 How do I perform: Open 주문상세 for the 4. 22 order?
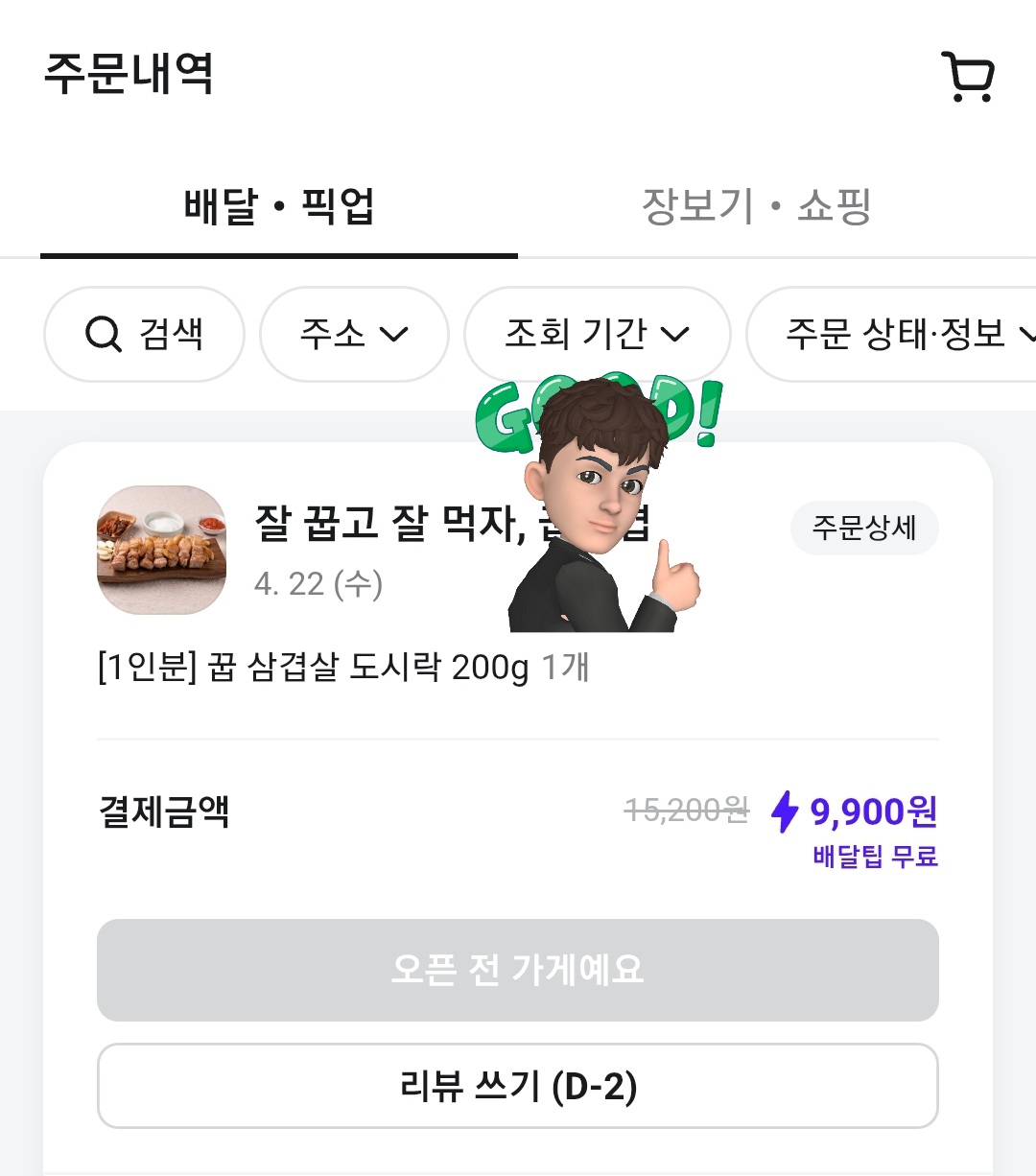click(863, 528)
